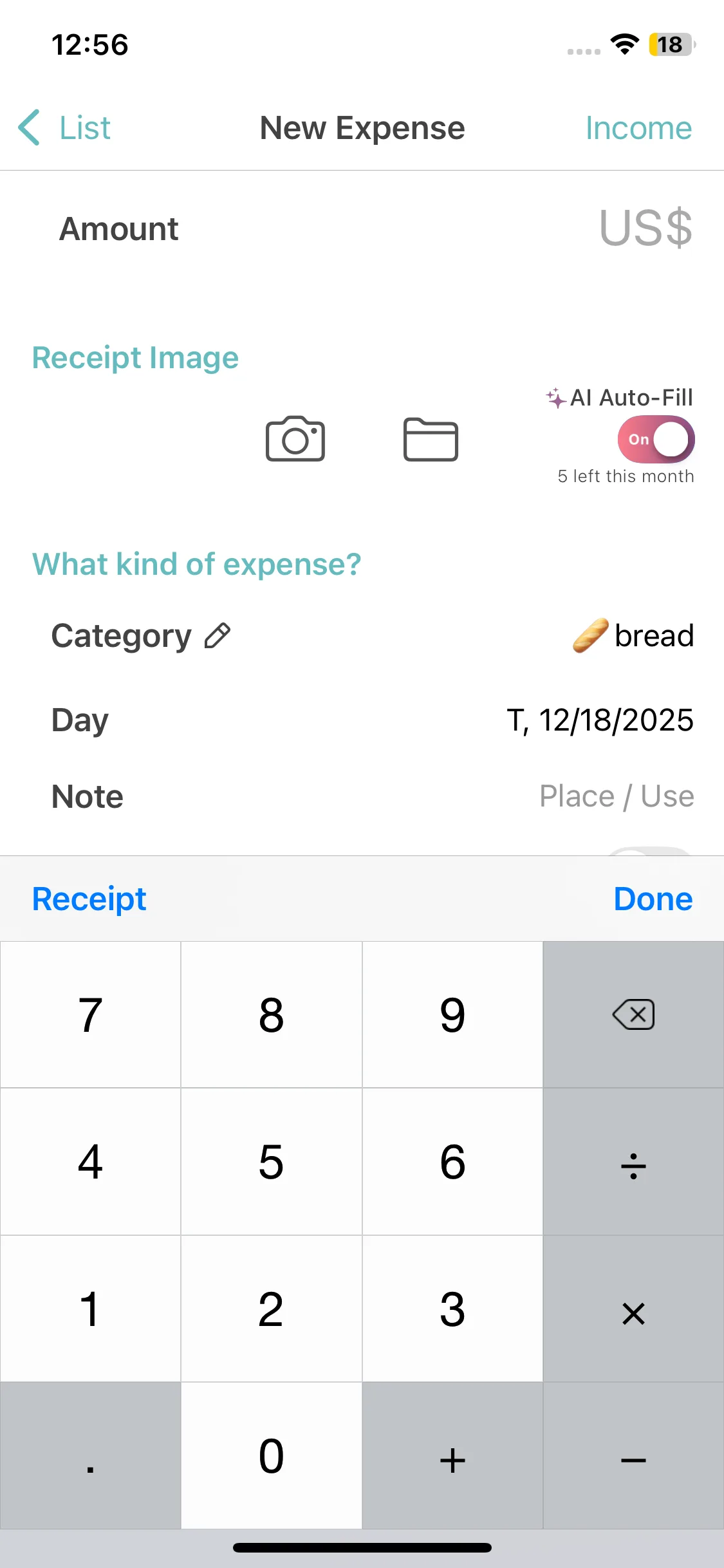Open camera to capture receipt

click(295, 439)
